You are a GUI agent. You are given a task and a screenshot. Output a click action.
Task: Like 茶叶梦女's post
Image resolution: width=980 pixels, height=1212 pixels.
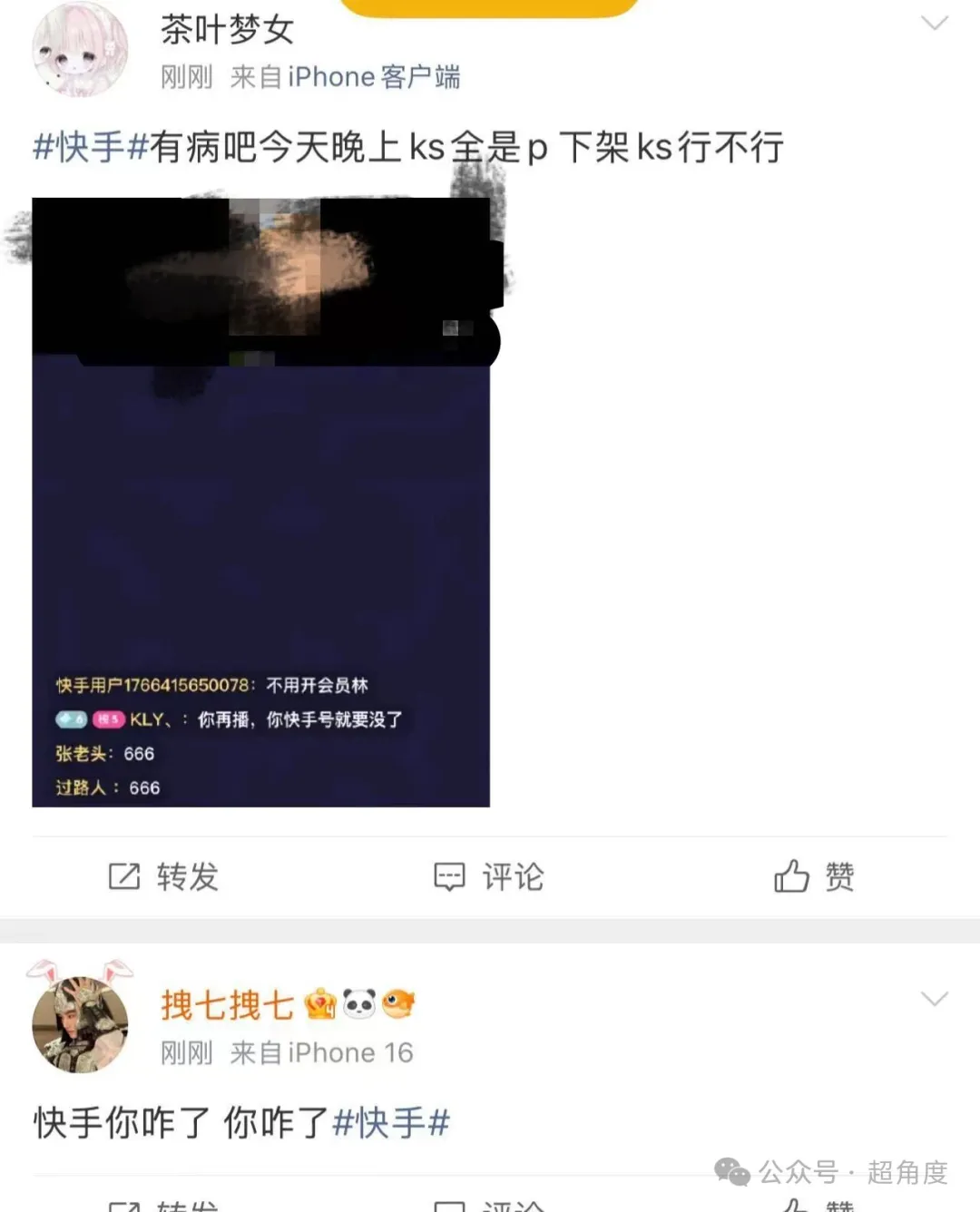tap(814, 876)
